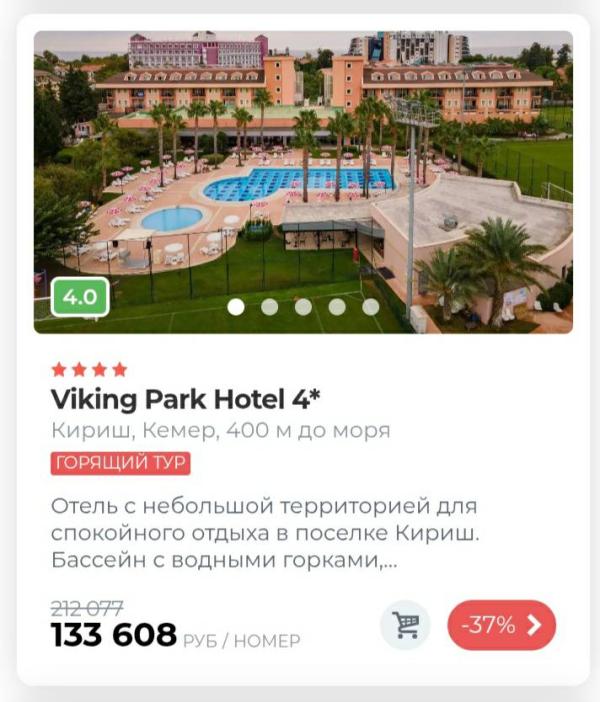Add Viking Park Hotel tour to cart
The width and height of the screenshot is (600, 702).
pos(405,625)
